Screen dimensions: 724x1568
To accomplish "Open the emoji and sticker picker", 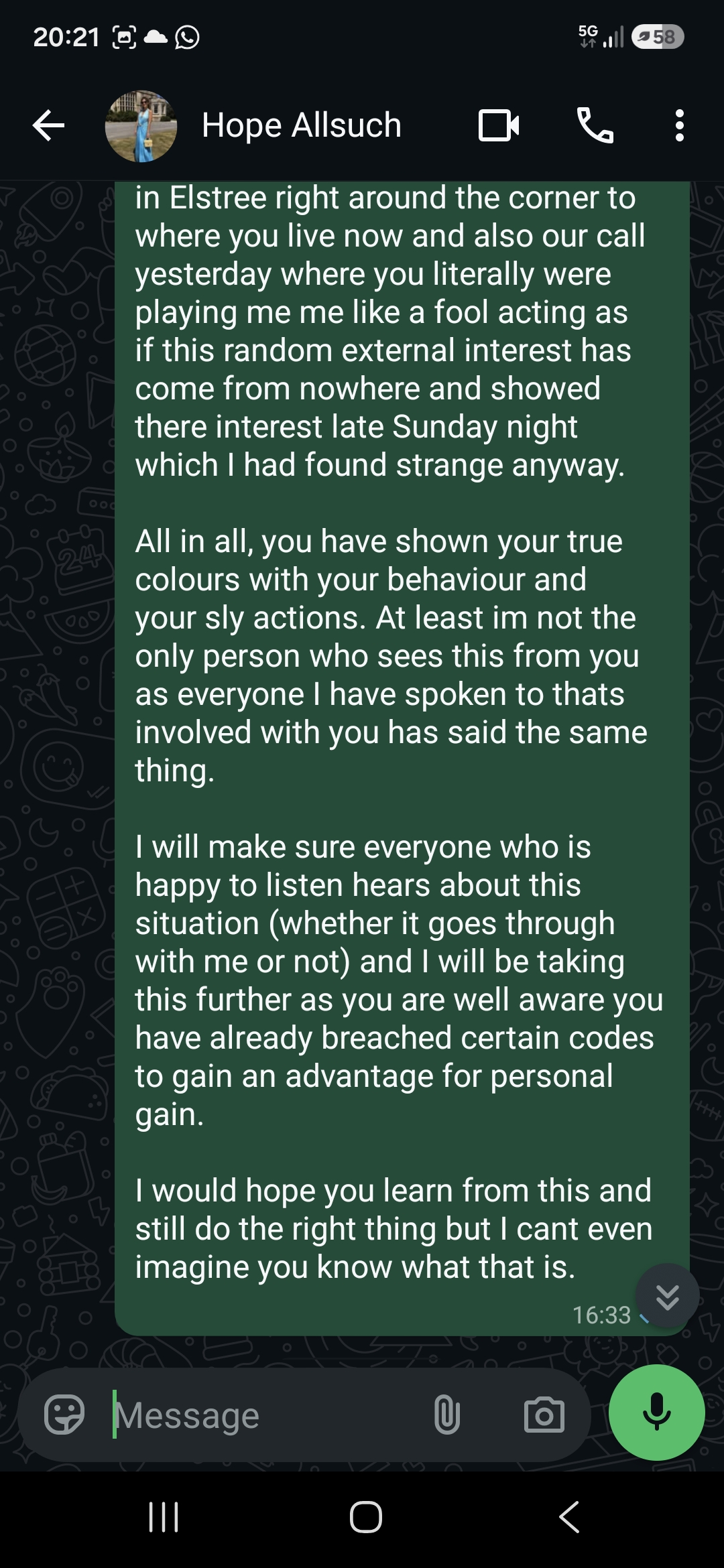I will click(x=64, y=1415).
